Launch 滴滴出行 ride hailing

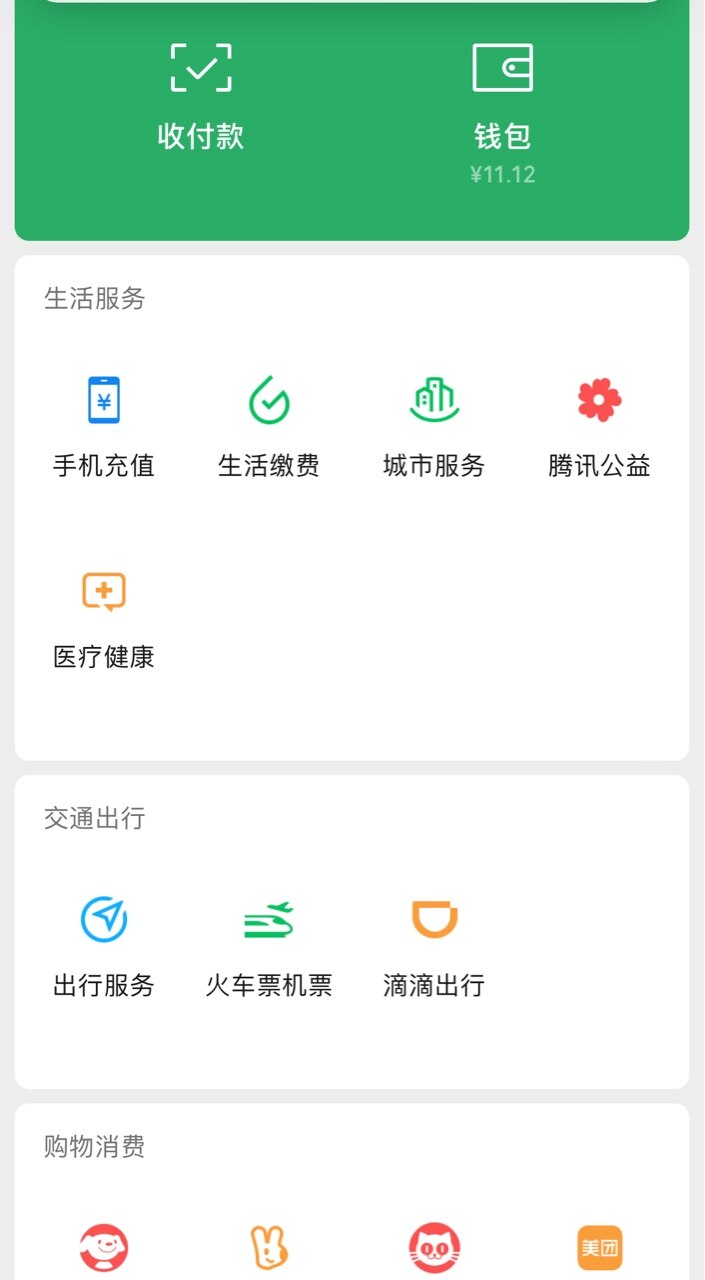pos(434,947)
